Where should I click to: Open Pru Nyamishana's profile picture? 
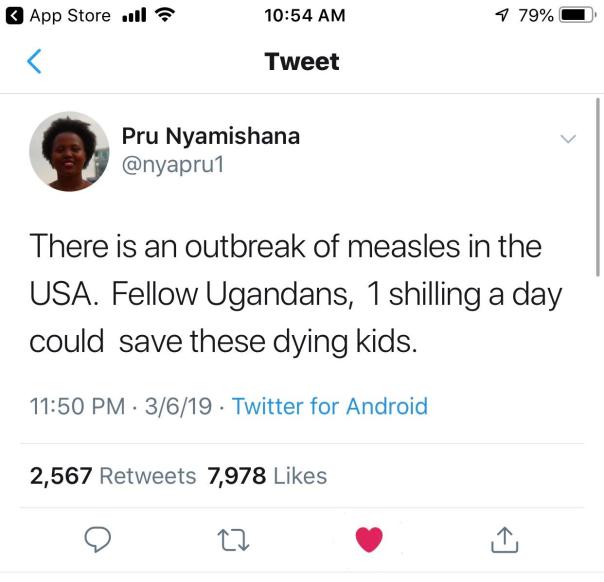click(x=69, y=151)
